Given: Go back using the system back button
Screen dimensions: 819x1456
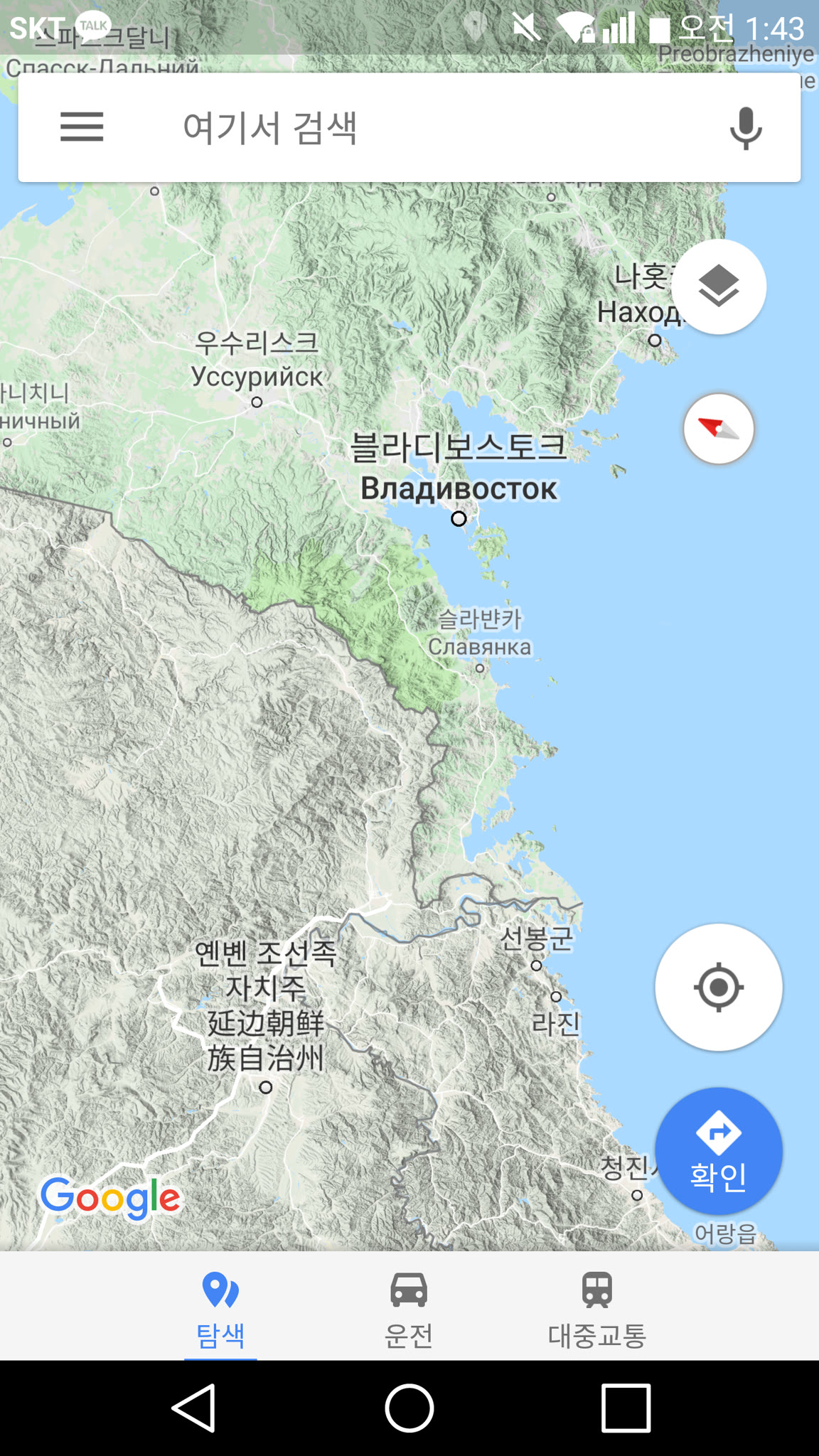Looking at the screenshot, I should (x=194, y=1408).
